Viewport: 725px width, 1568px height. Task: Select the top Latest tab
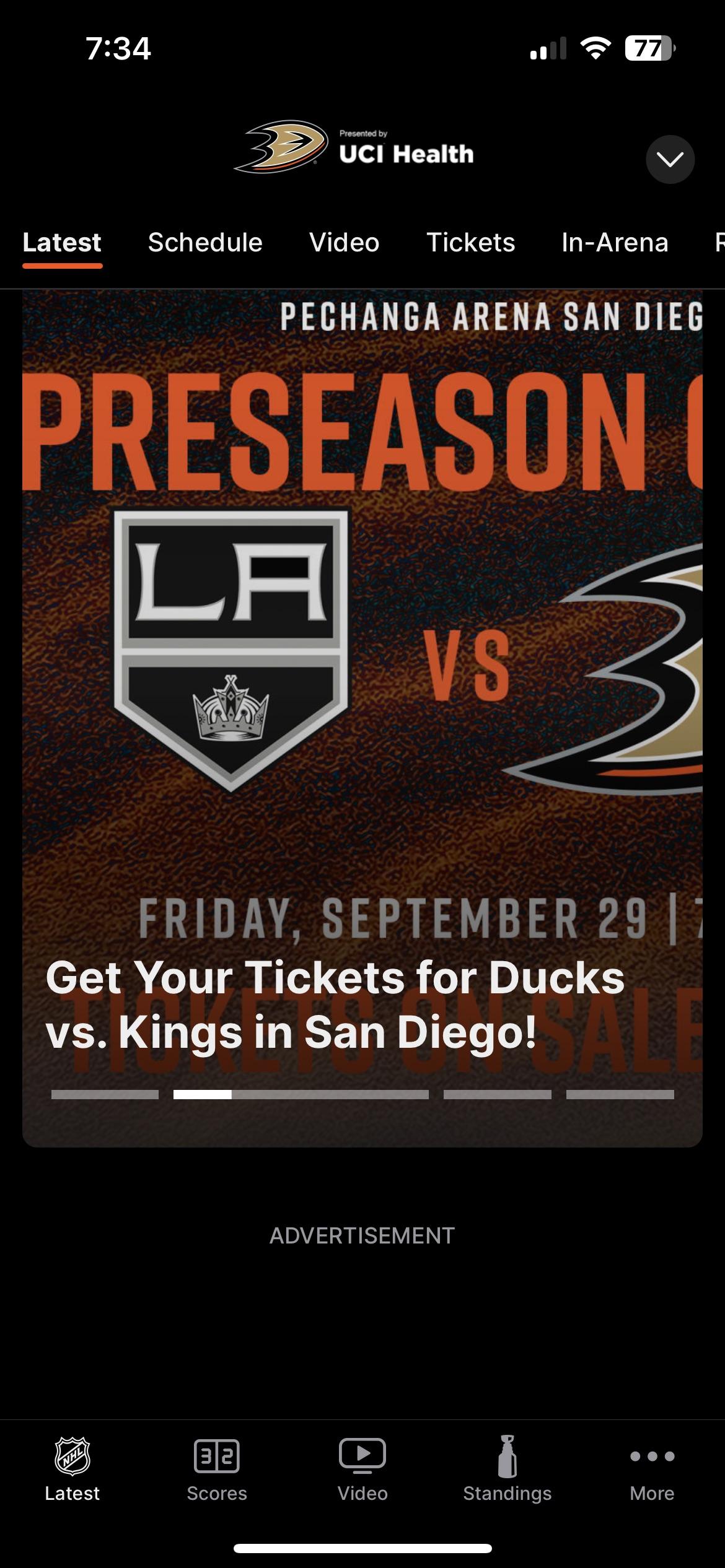(x=62, y=243)
